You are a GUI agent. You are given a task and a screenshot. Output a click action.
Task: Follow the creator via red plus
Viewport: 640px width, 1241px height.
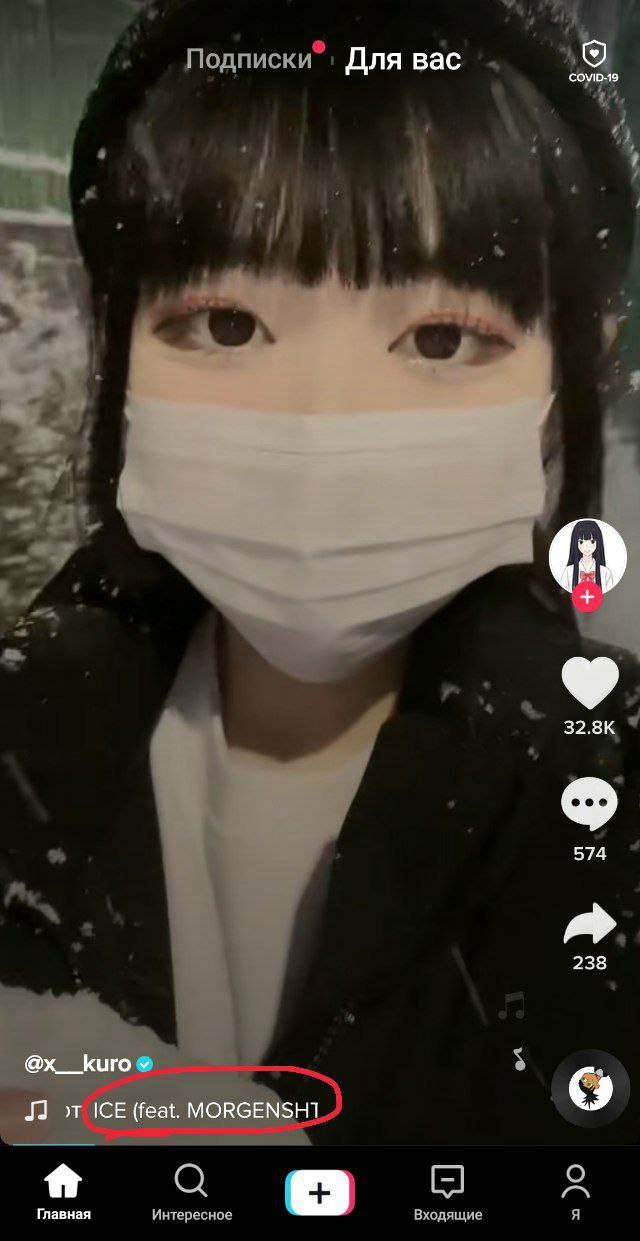tap(587, 598)
